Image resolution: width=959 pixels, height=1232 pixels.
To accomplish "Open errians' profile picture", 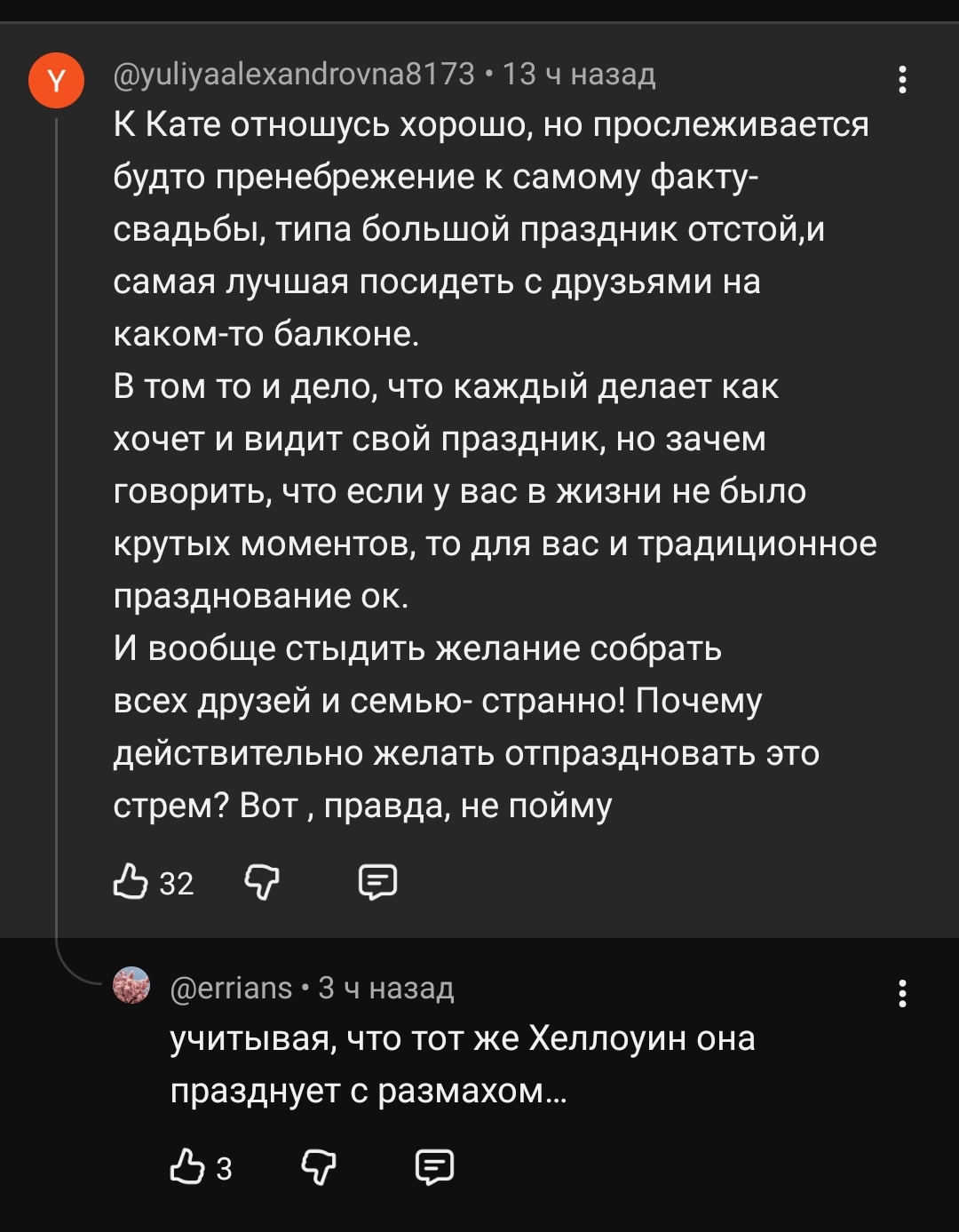I will coord(131,986).
